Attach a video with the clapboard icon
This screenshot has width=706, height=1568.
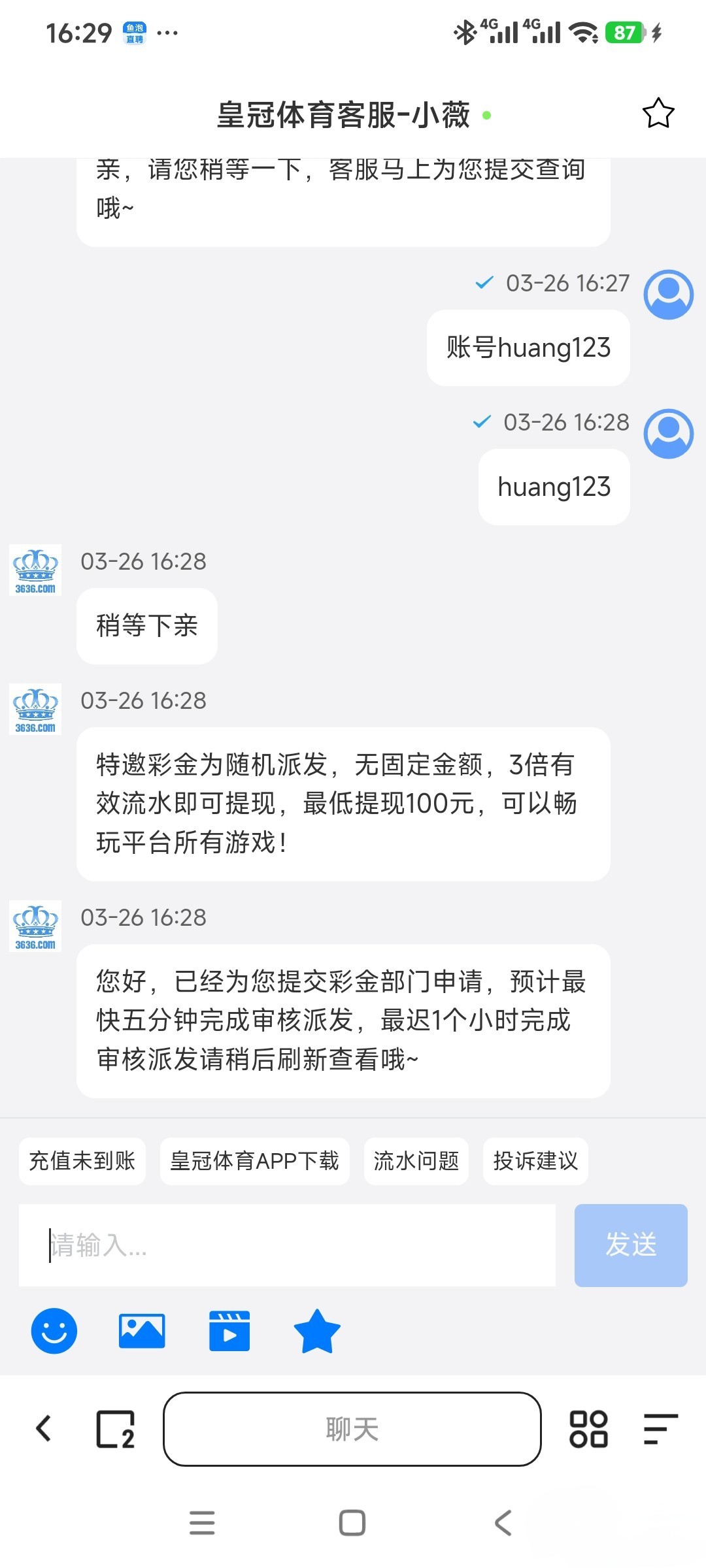pos(229,1331)
